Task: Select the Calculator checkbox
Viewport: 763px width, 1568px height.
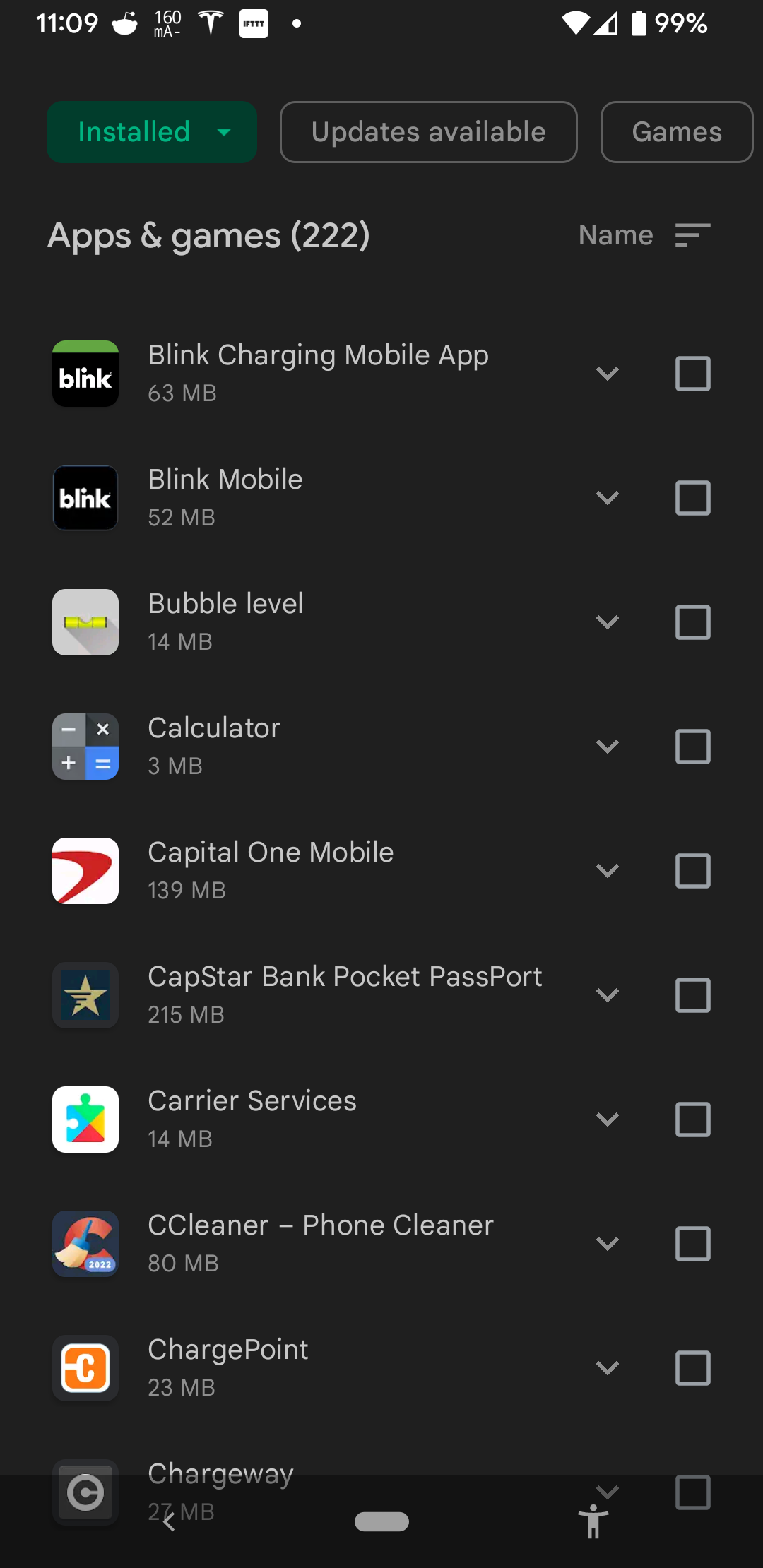Action: 692,747
